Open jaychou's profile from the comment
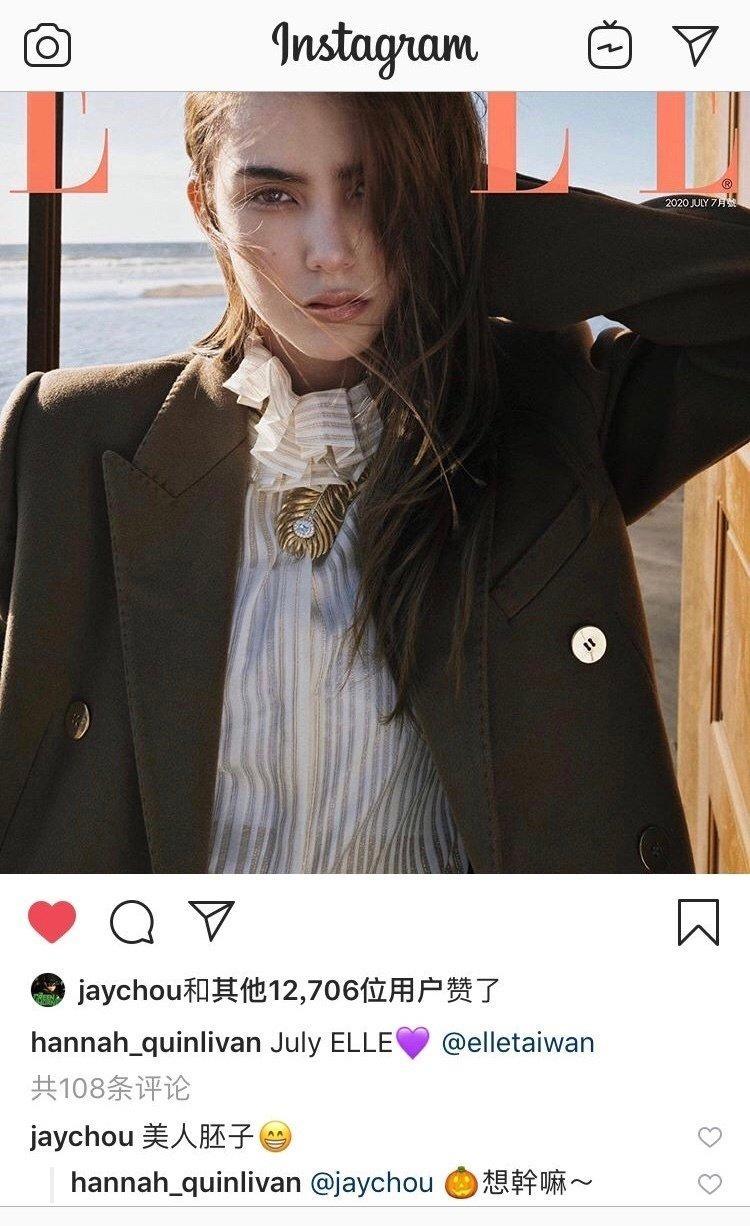 point(82,1137)
